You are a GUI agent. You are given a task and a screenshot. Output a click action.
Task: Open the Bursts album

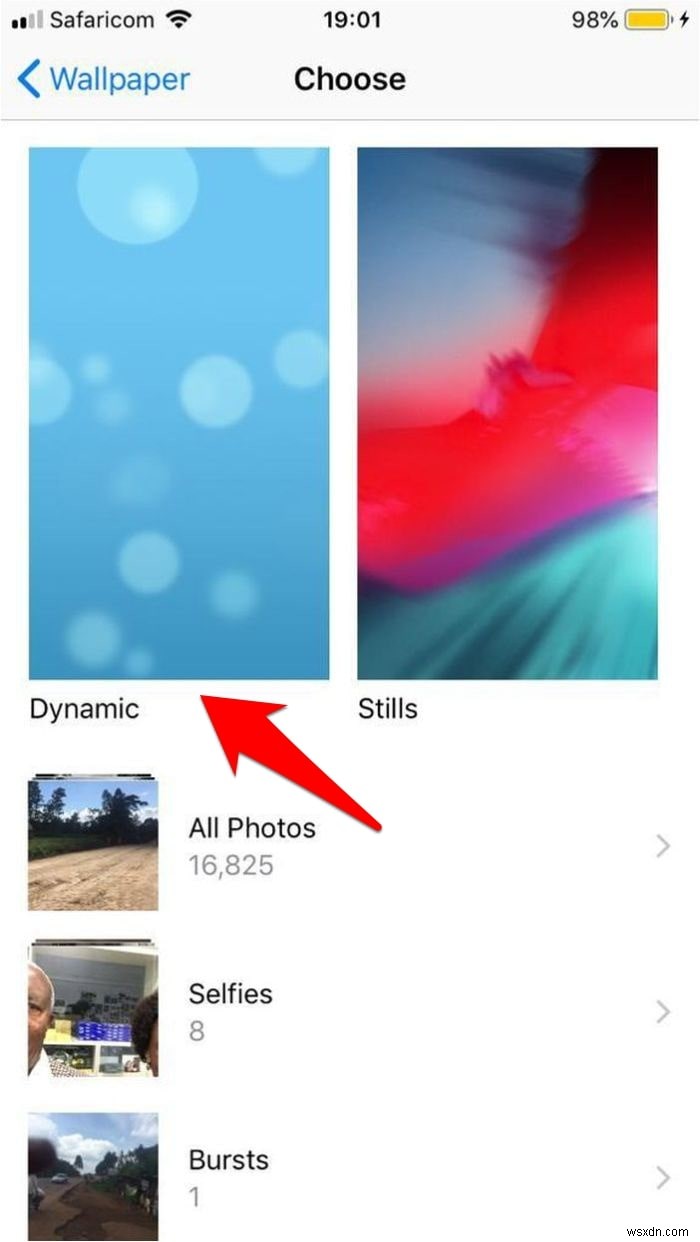350,1176
